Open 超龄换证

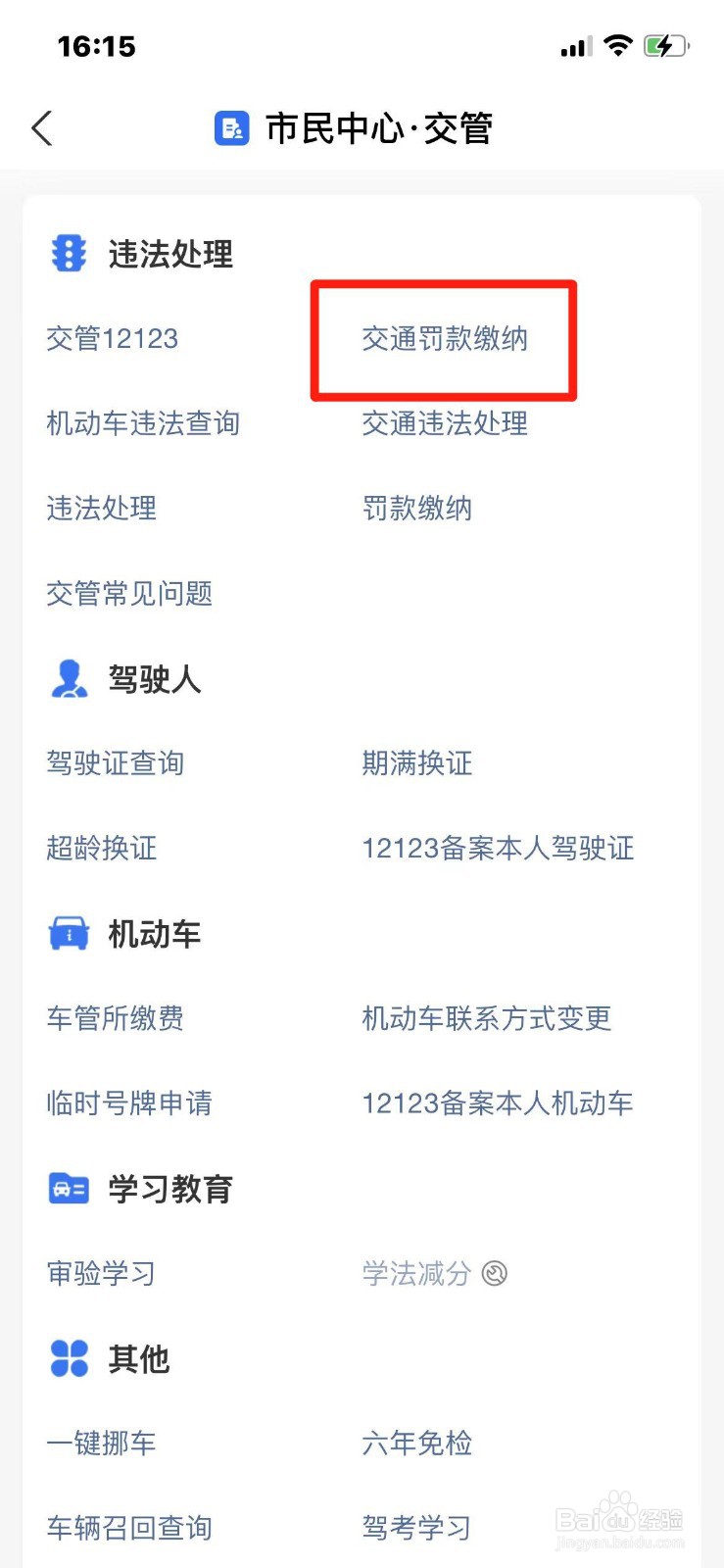[x=102, y=849]
